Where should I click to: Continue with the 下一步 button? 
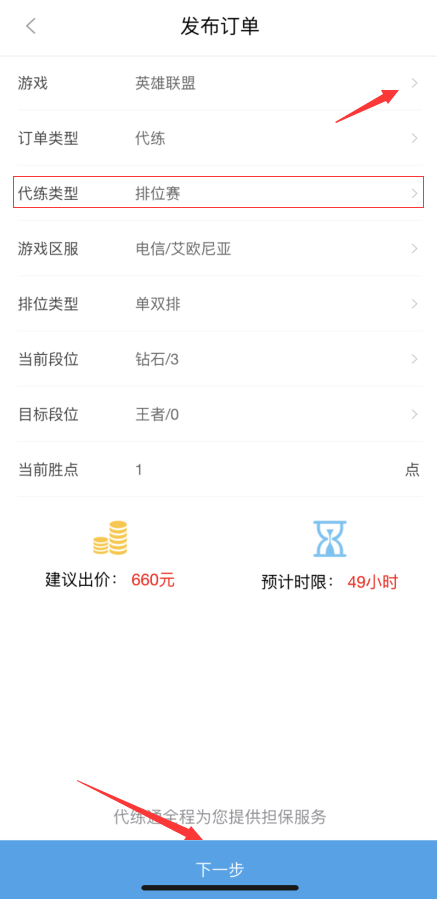[x=218, y=869]
